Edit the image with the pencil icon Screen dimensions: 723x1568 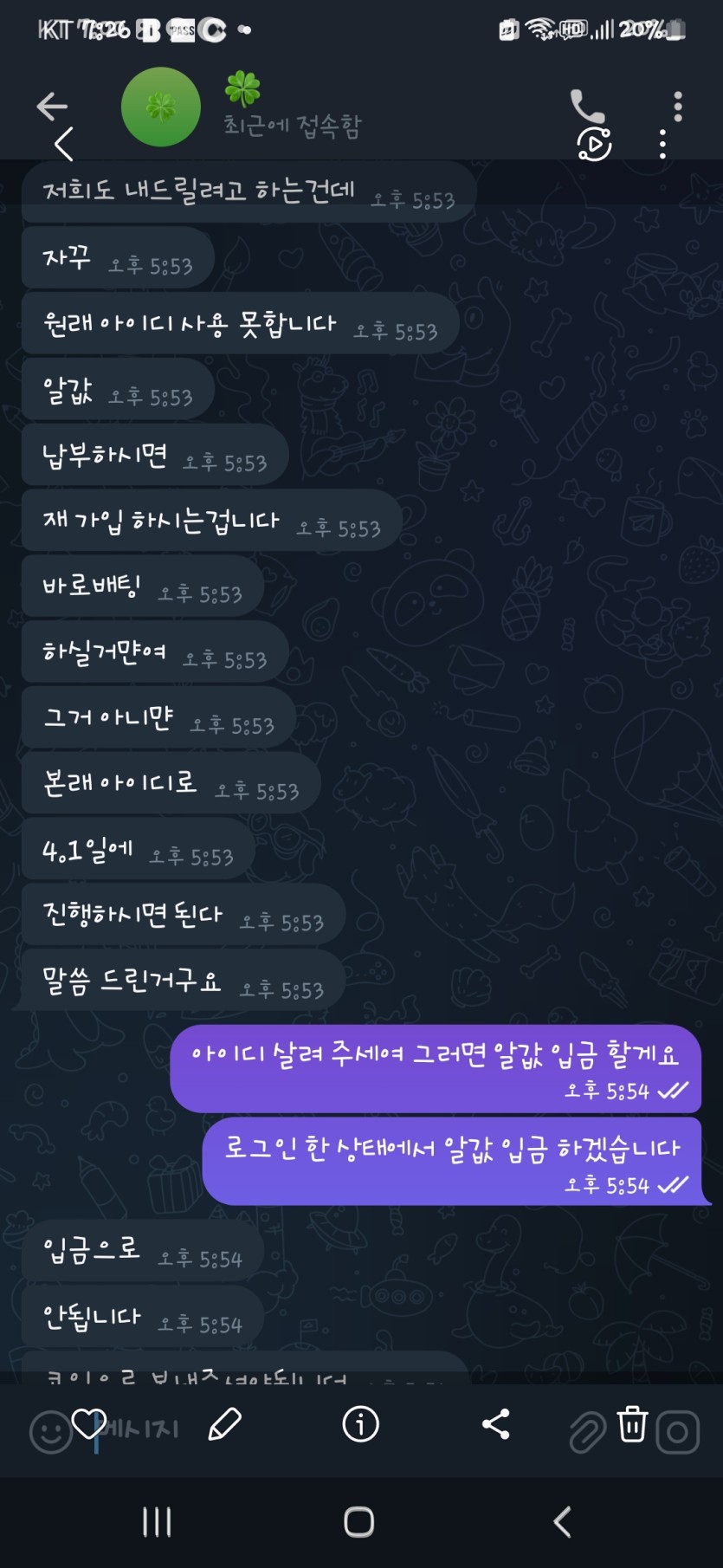(225, 1424)
